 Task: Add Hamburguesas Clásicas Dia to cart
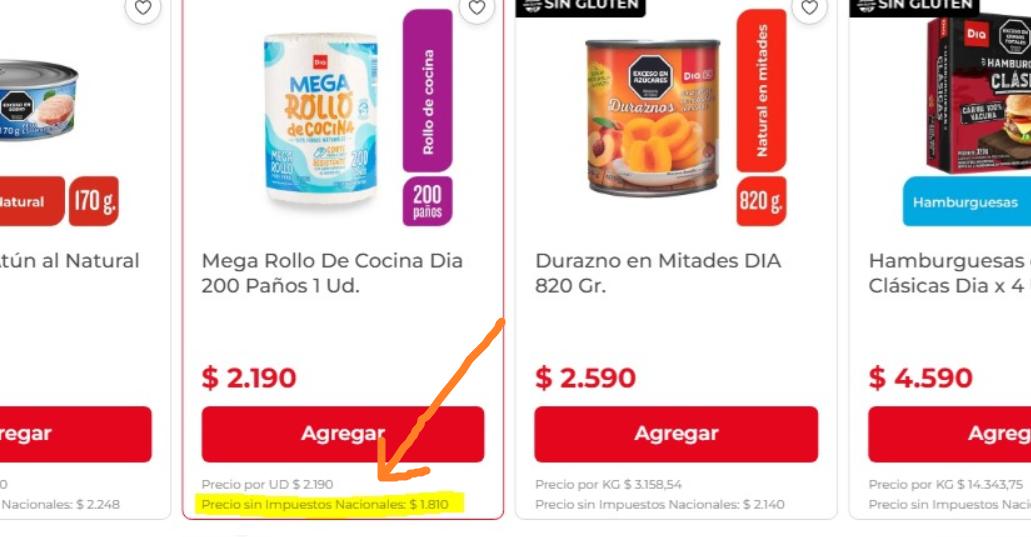[x=950, y=433]
